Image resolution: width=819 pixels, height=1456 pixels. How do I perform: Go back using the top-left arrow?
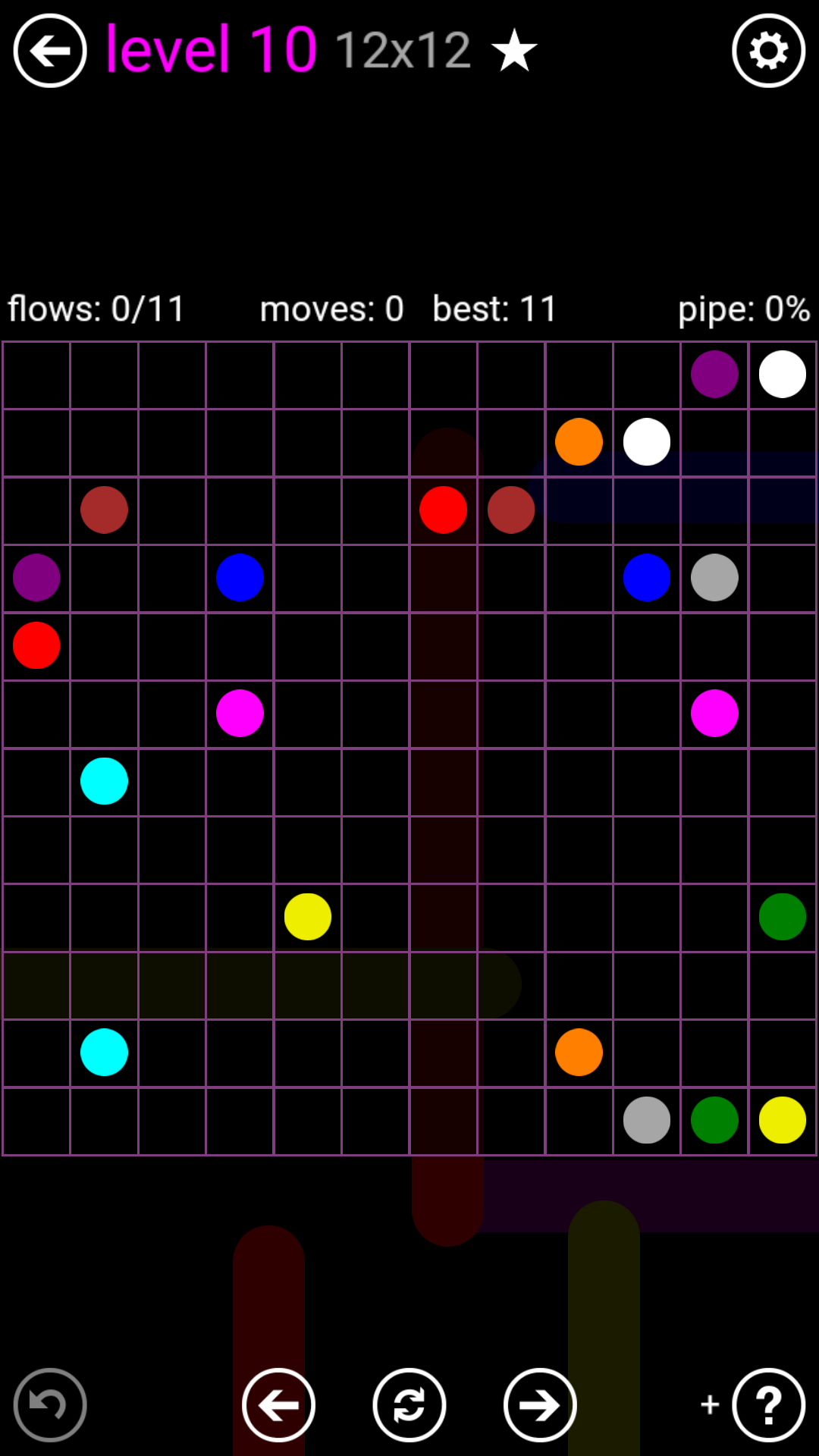coord(50,51)
